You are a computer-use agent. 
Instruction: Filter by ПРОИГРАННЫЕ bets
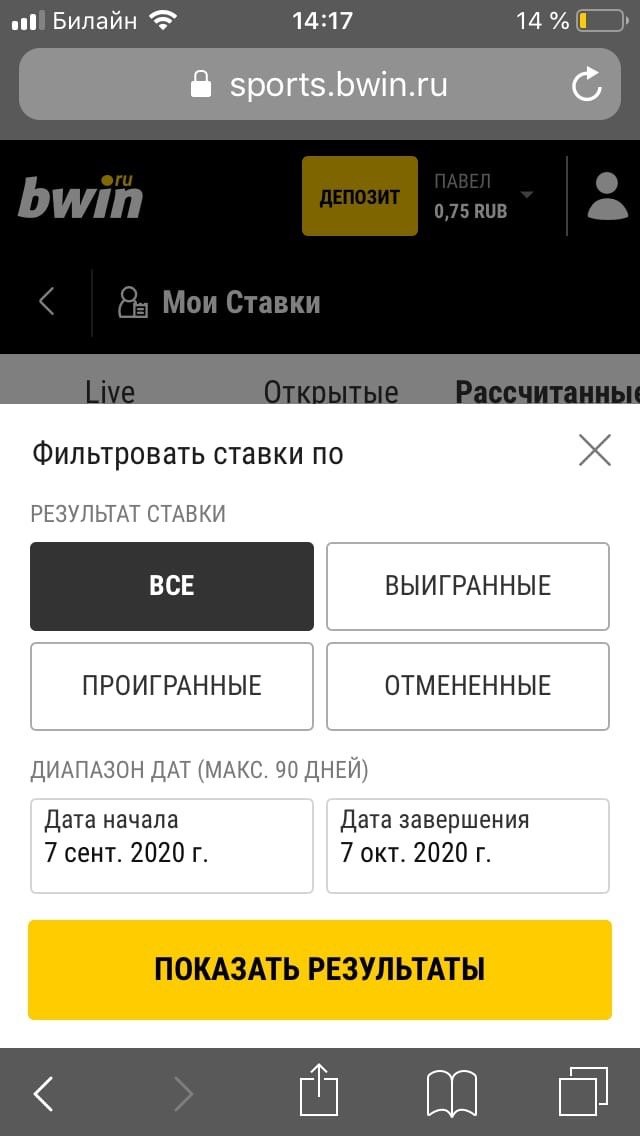[172, 686]
